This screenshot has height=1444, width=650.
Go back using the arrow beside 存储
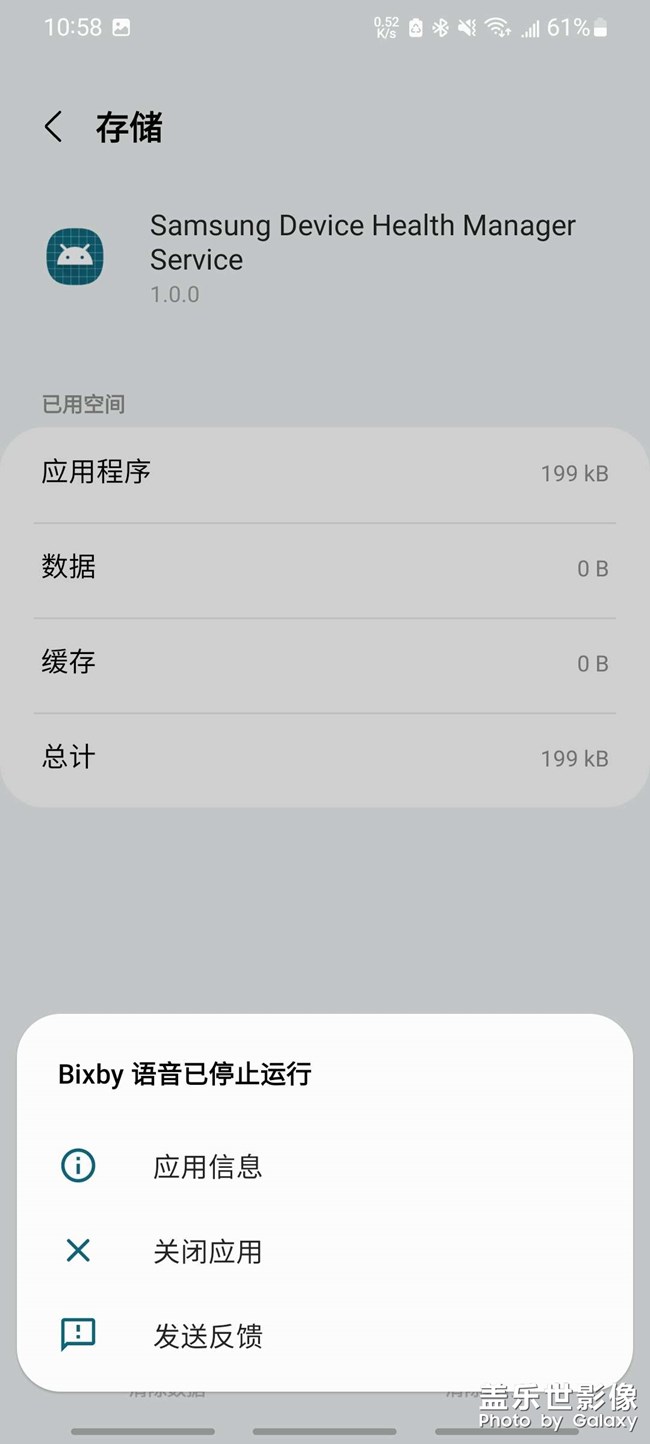point(54,127)
